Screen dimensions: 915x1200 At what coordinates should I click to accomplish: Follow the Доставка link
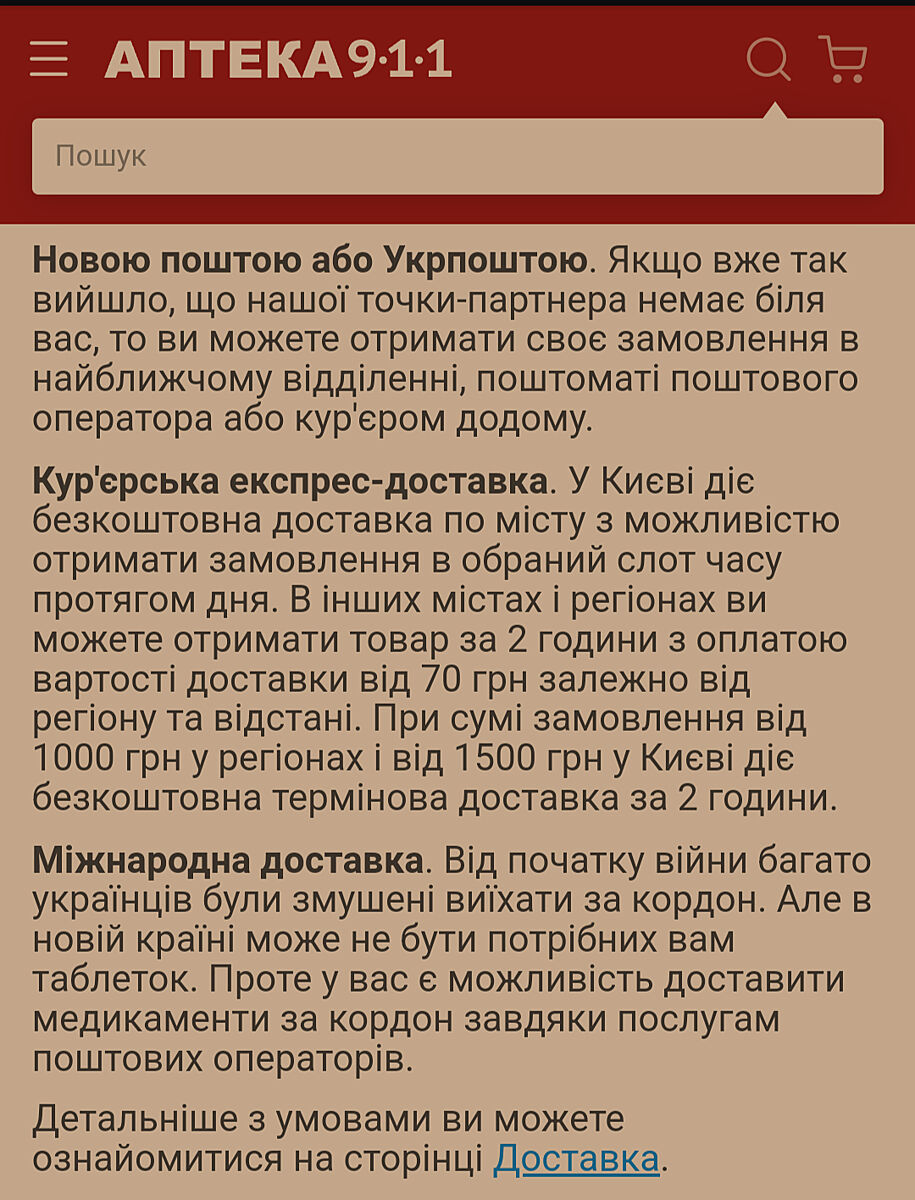[x=576, y=1159]
